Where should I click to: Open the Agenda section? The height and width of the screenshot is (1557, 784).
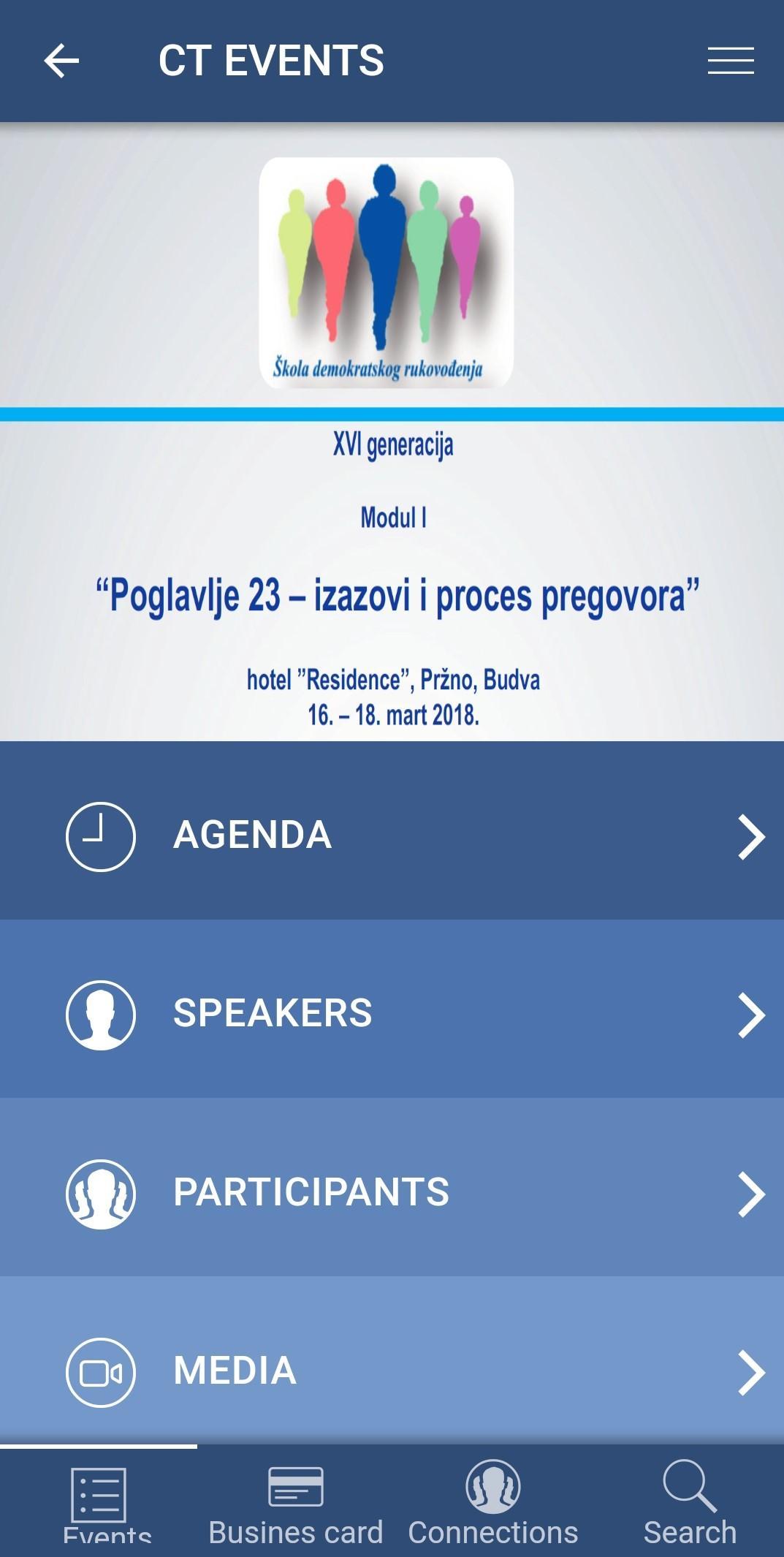tap(392, 835)
